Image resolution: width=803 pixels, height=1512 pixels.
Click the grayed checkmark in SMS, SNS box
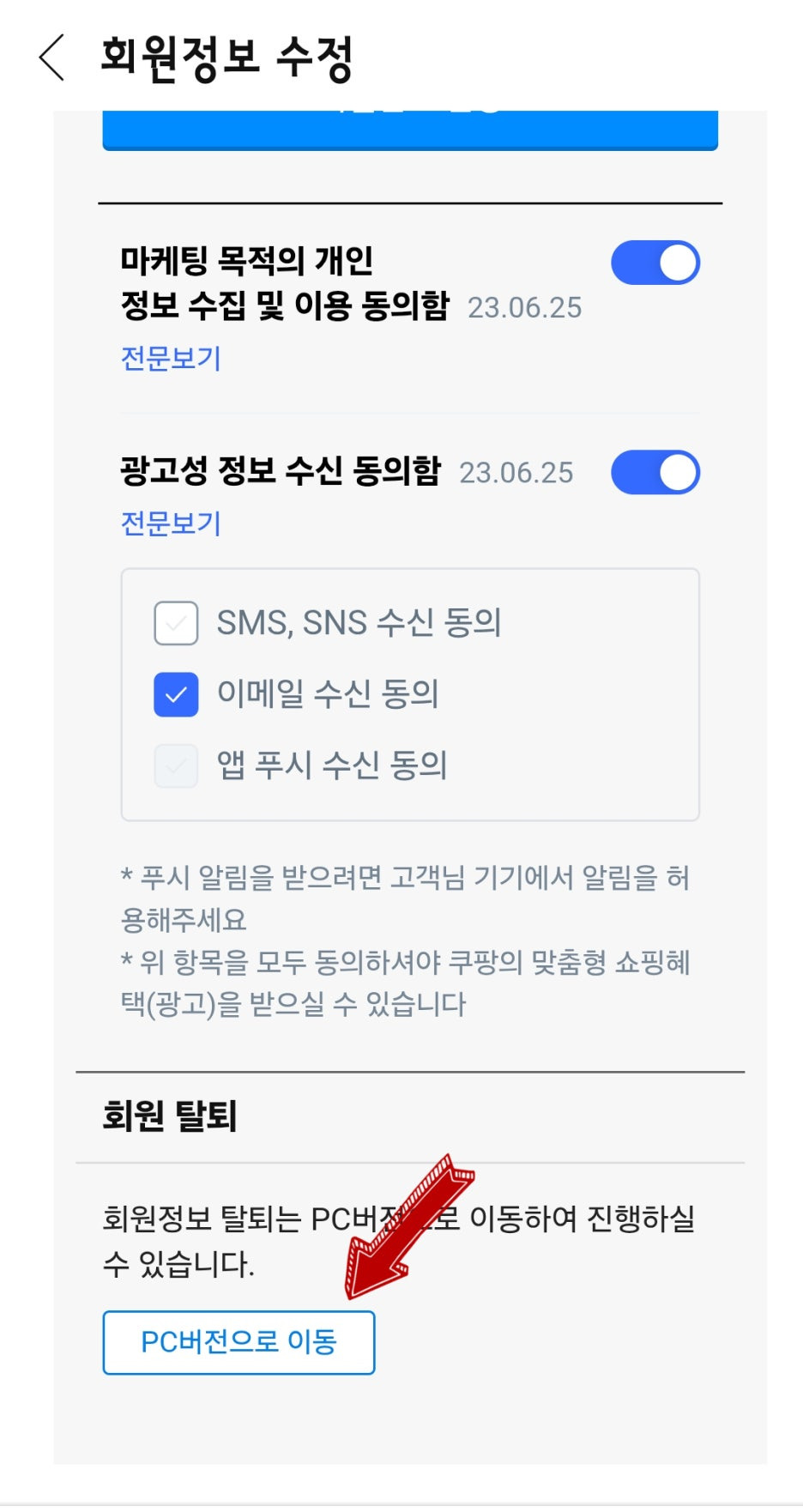[x=175, y=623]
